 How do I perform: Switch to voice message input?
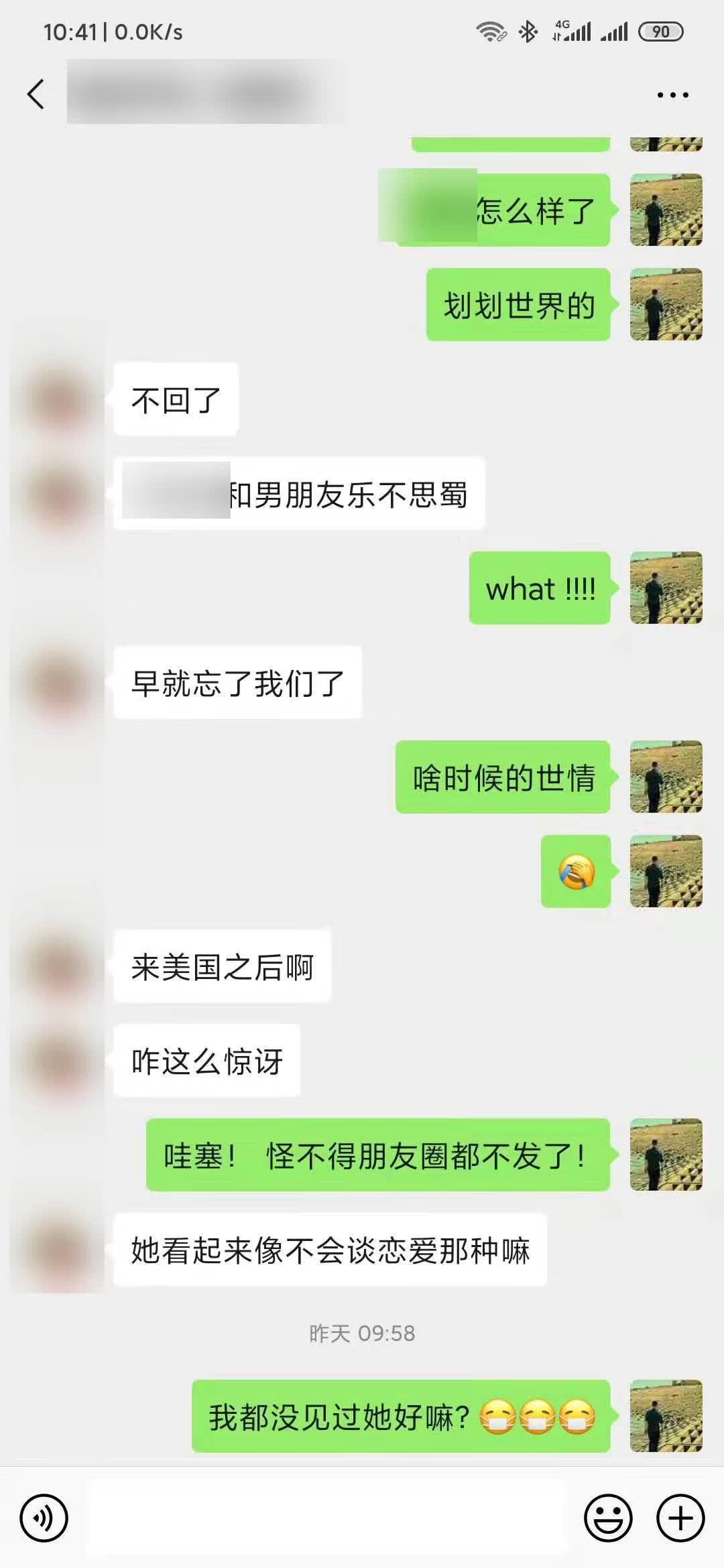click(44, 1518)
